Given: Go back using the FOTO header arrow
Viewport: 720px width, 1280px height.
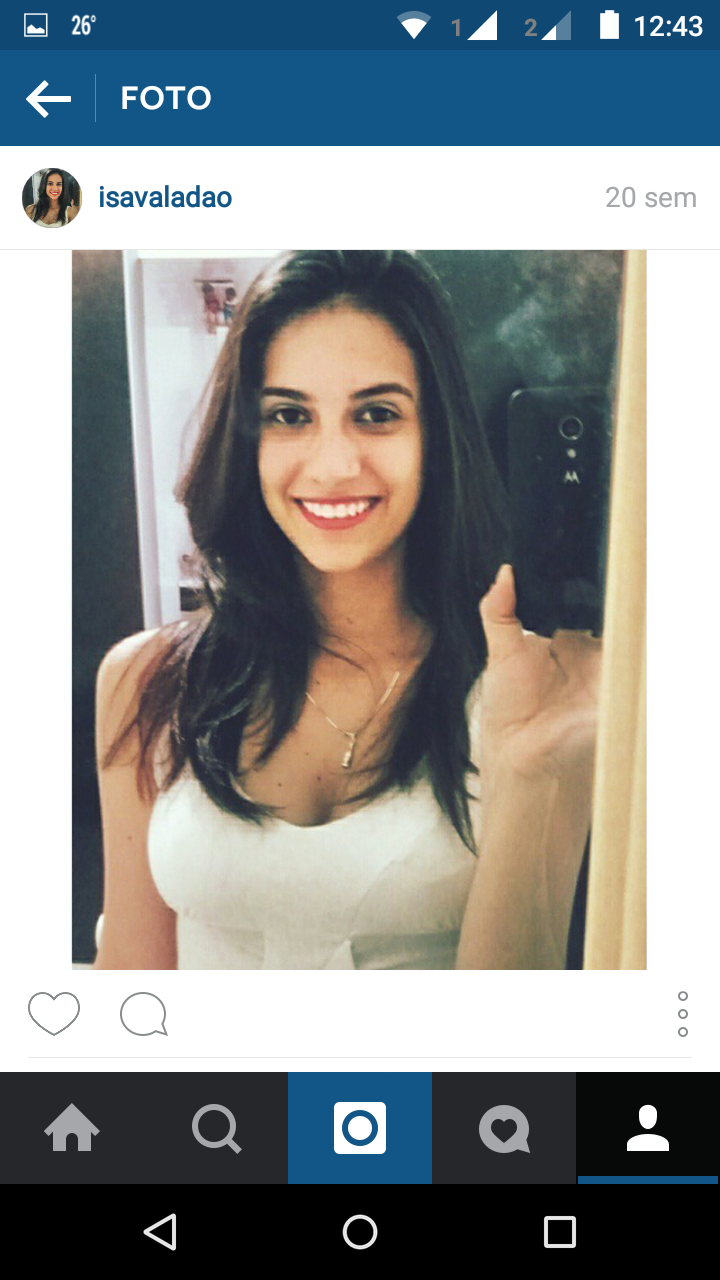Looking at the screenshot, I should coord(48,98).
